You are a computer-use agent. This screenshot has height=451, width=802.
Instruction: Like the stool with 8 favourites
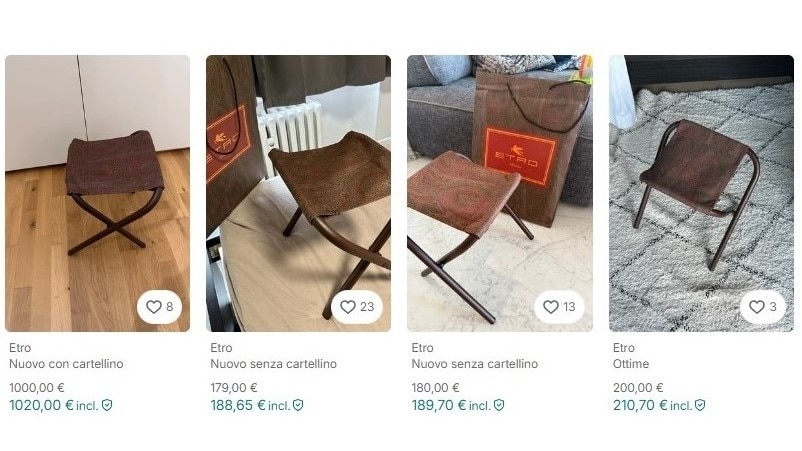click(x=160, y=307)
